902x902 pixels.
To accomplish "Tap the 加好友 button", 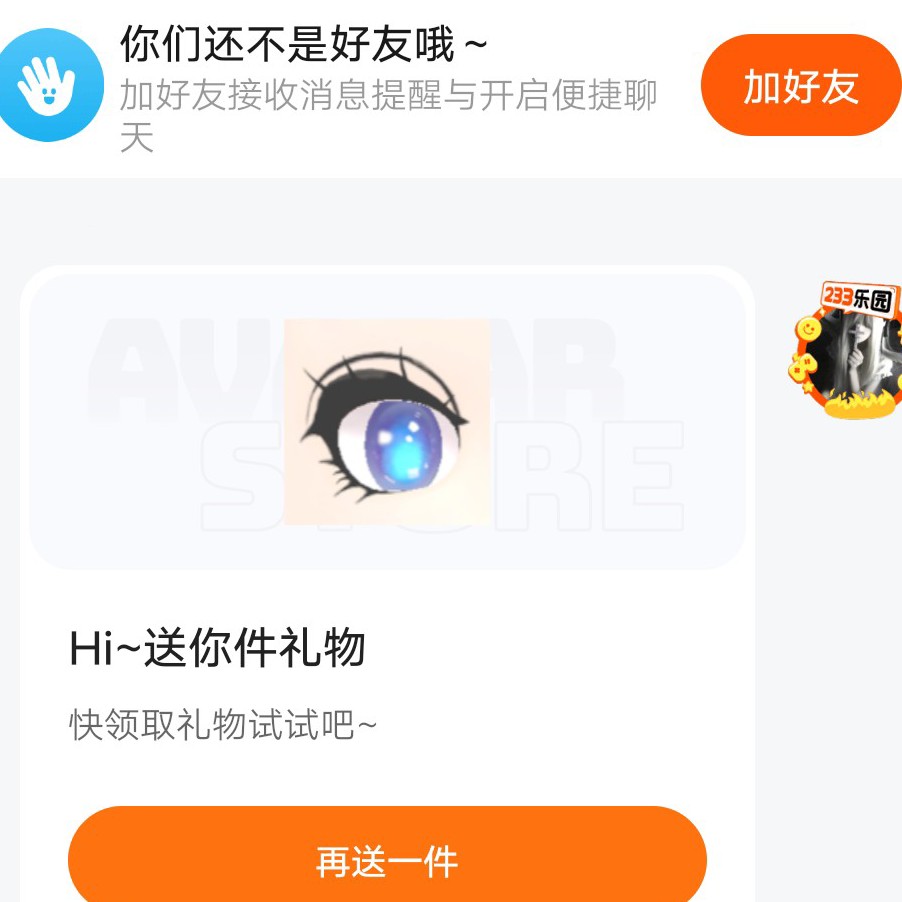I will [x=800, y=86].
